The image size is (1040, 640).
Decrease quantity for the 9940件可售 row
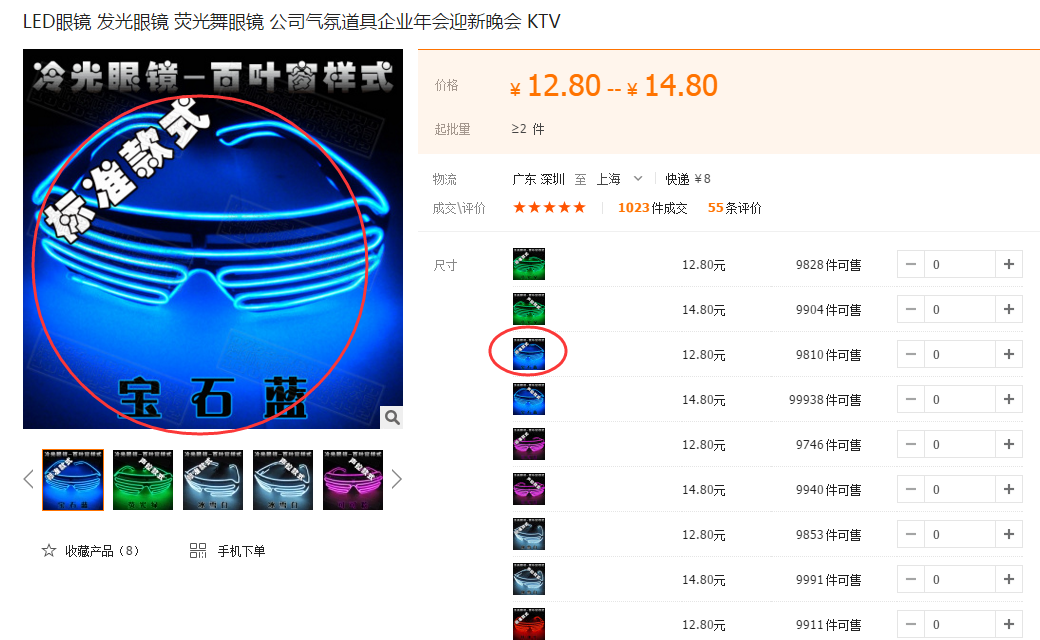tap(911, 490)
